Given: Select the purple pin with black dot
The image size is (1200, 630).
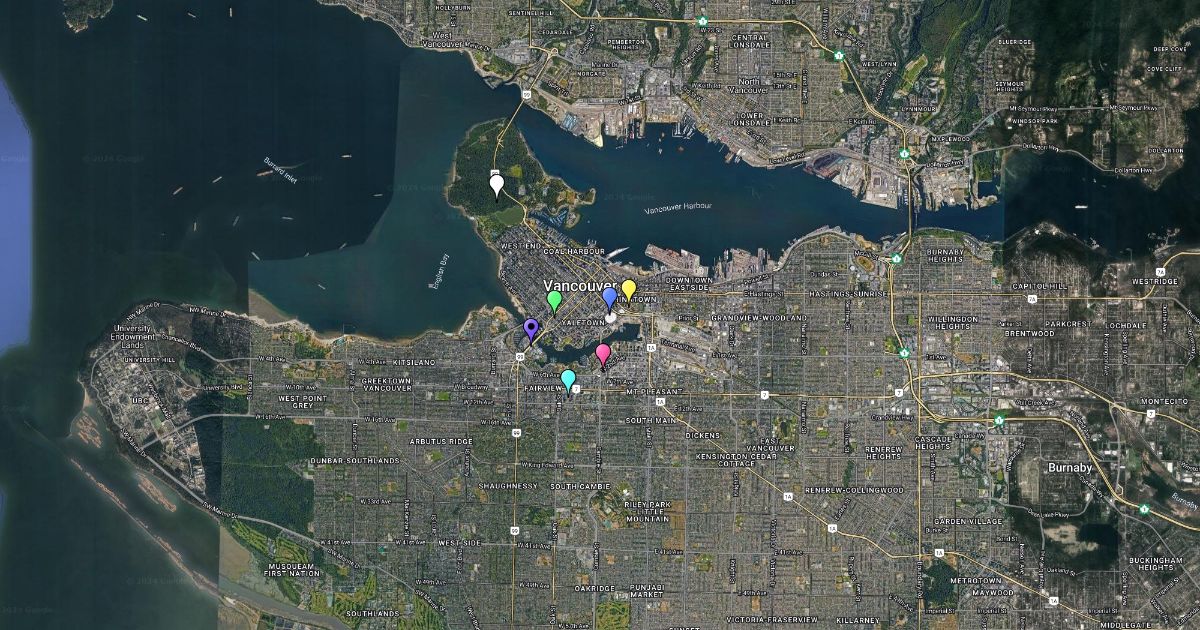Looking at the screenshot, I should (x=531, y=328).
